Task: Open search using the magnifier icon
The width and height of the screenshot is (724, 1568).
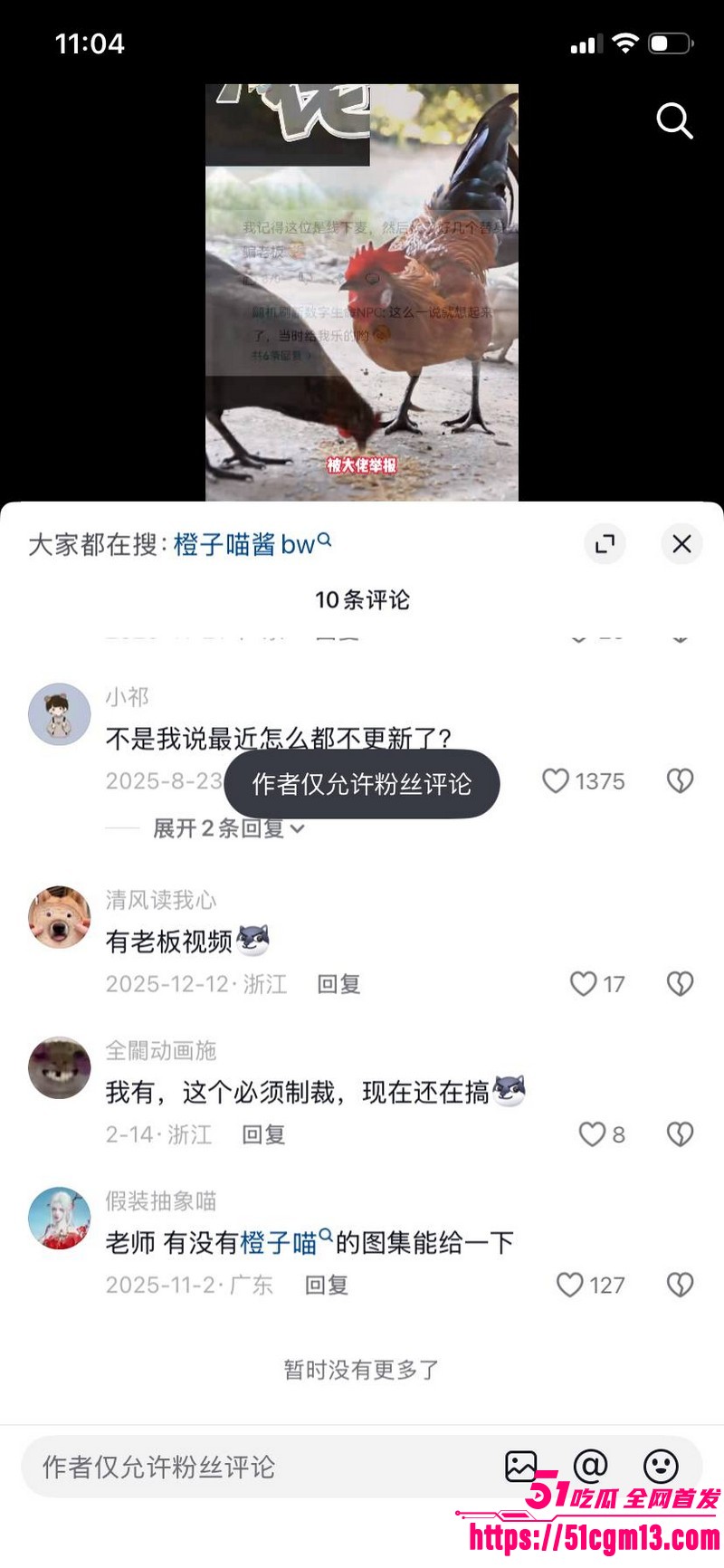Action: 675,121
